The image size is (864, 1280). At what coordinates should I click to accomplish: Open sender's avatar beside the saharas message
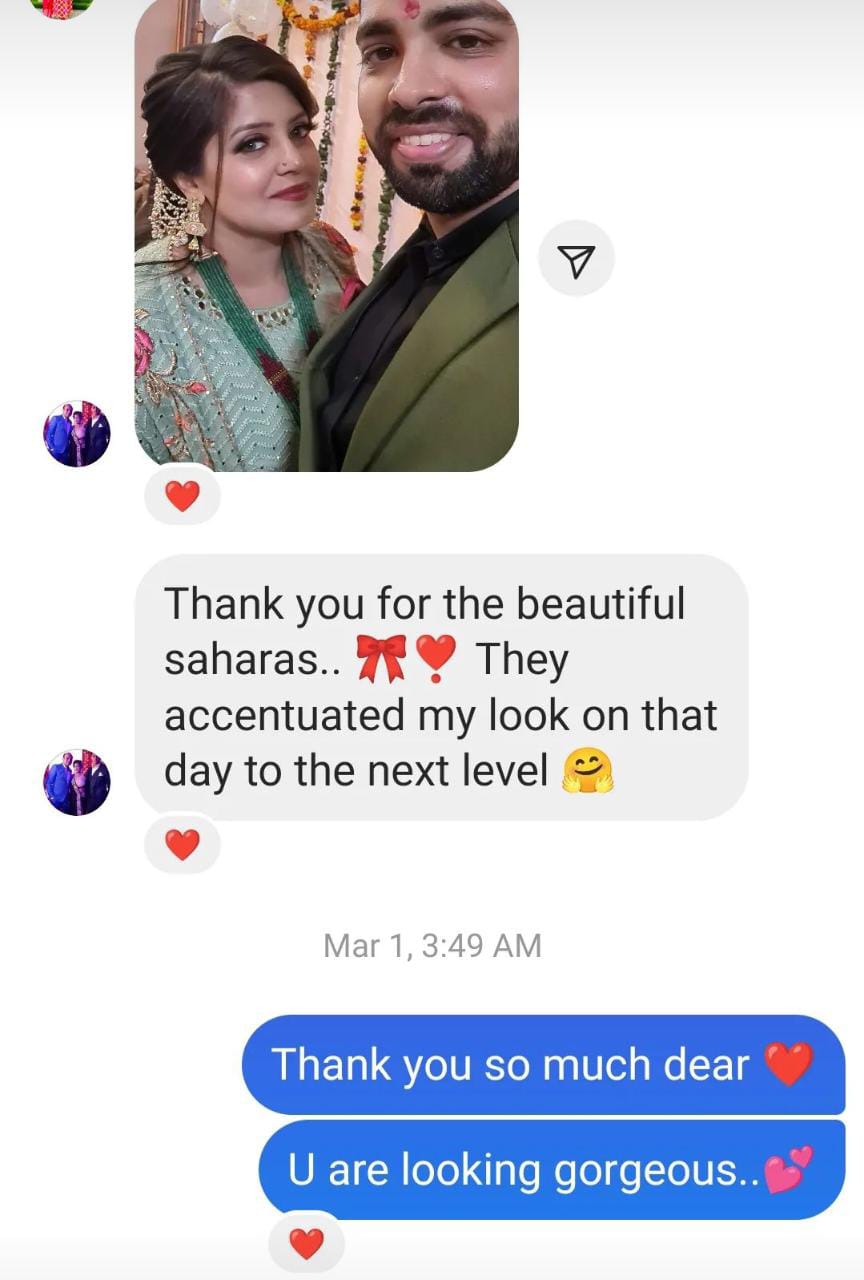coord(77,782)
